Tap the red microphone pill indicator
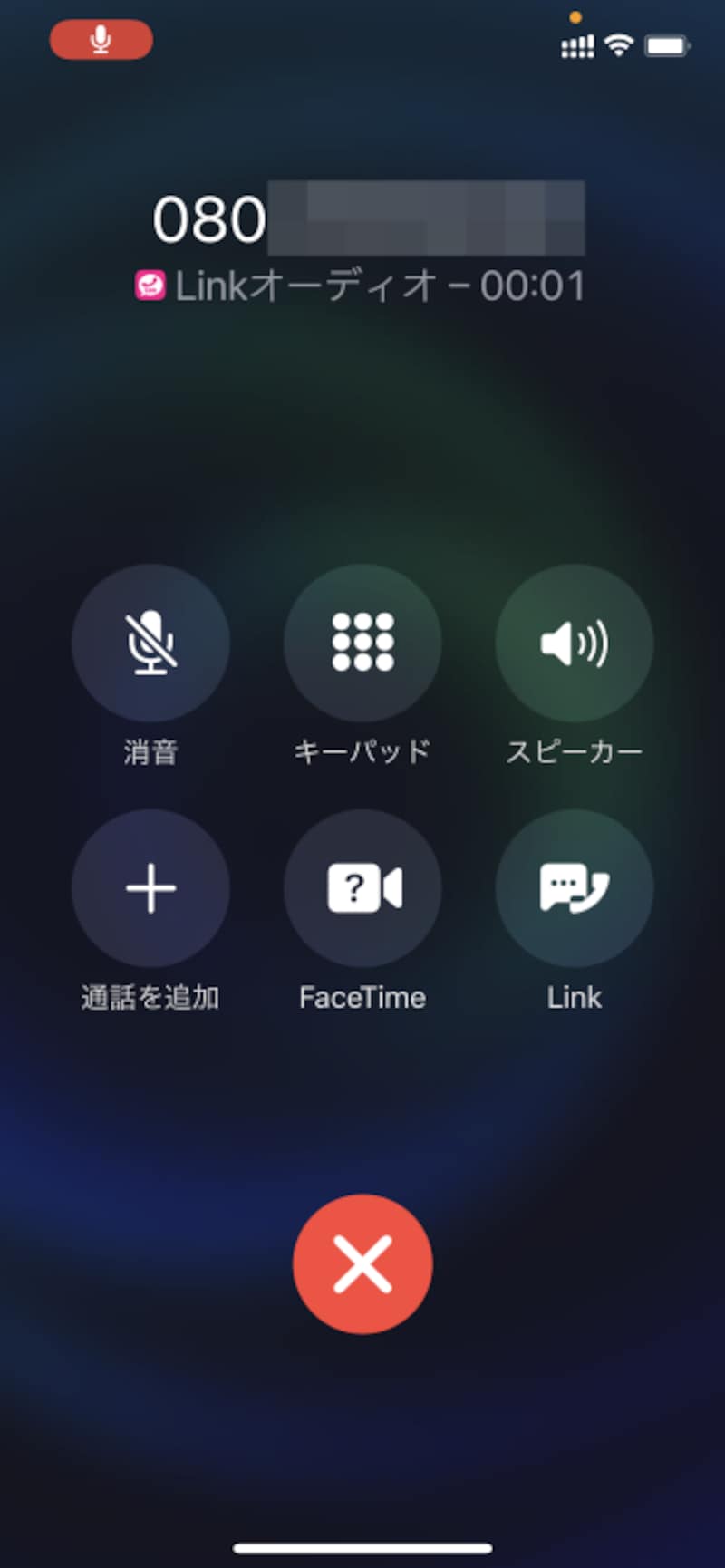The height and width of the screenshot is (1568, 725). (x=101, y=40)
